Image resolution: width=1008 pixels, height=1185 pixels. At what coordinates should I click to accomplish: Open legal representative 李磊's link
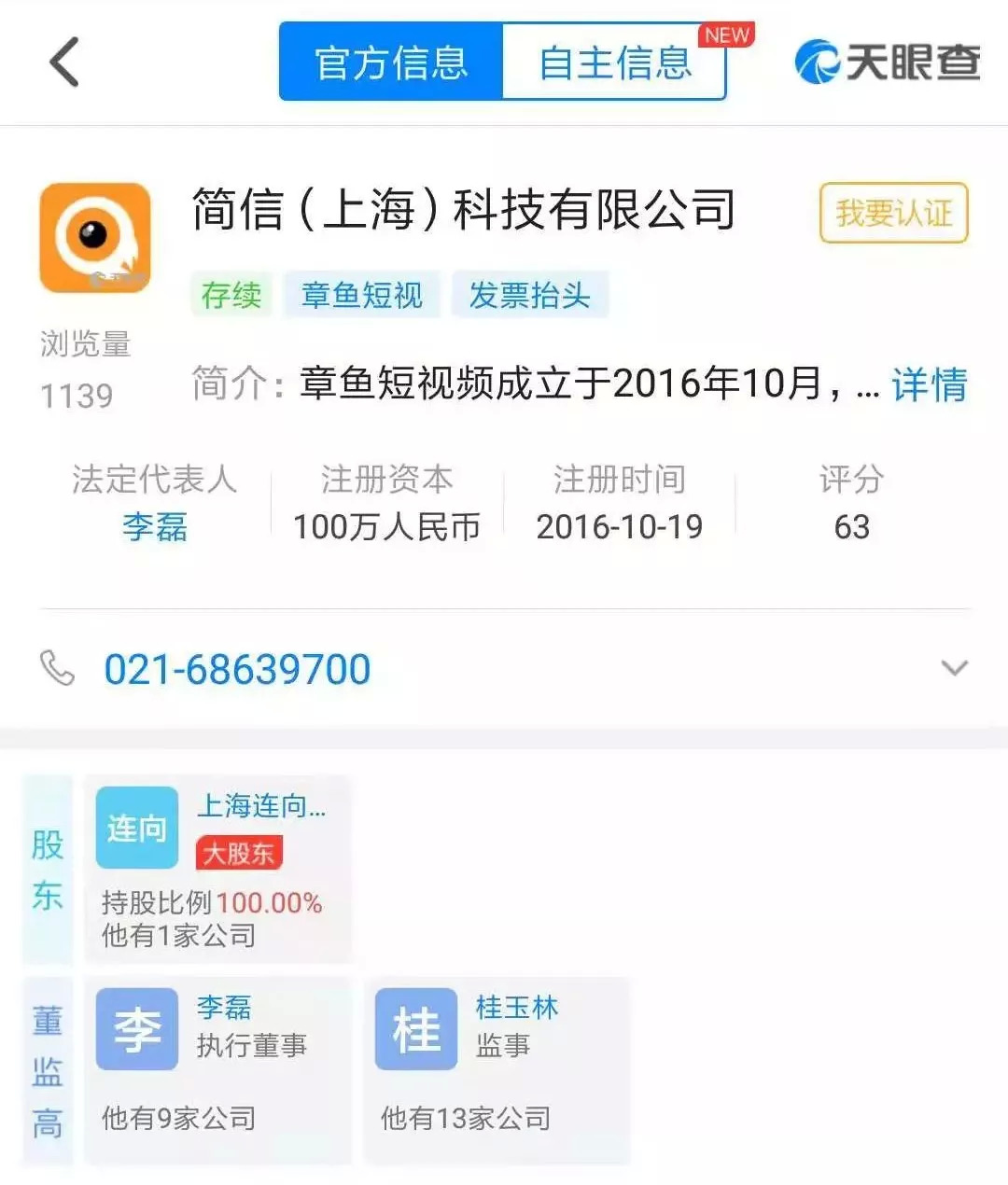tap(155, 527)
